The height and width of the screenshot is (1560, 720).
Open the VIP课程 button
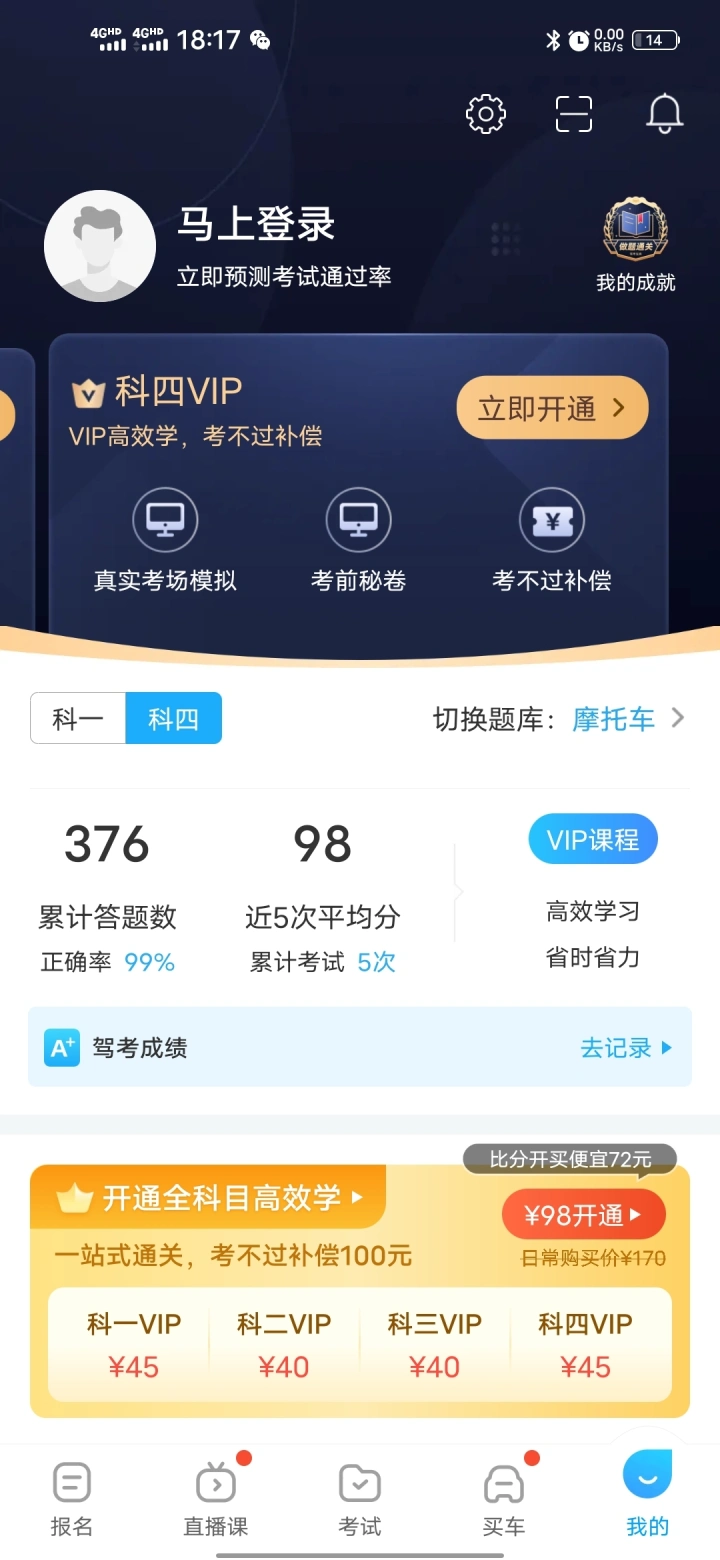(593, 839)
